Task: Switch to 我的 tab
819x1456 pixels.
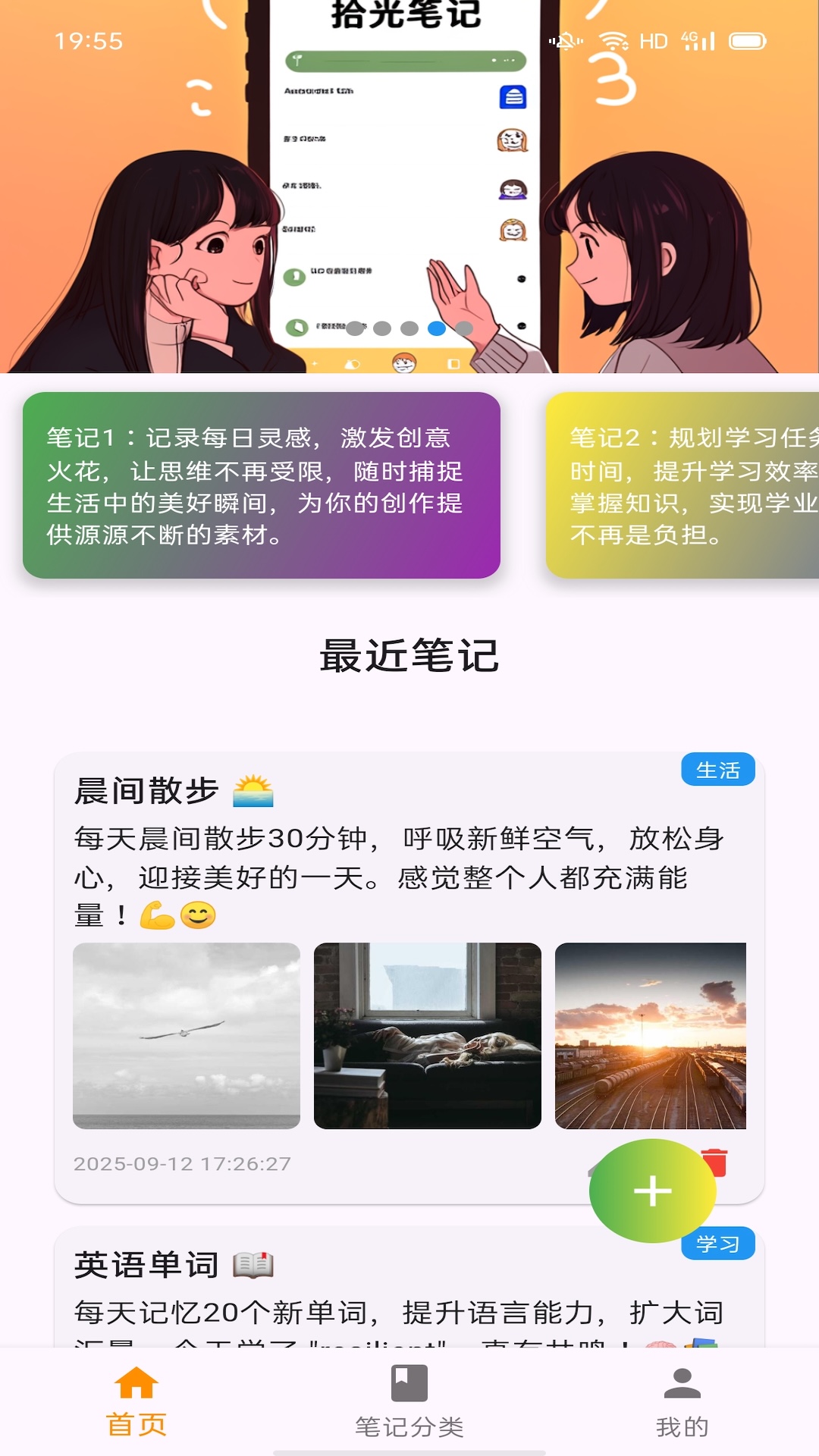Action: click(x=682, y=1401)
